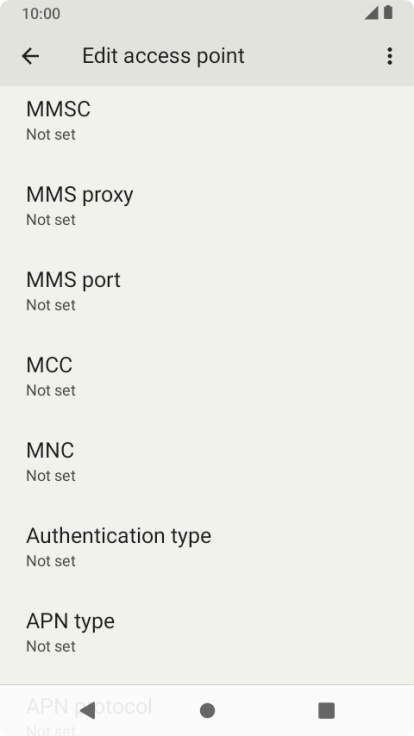Edit the MMSC setting
This screenshot has height=736, width=414.
tap(207, 121)
